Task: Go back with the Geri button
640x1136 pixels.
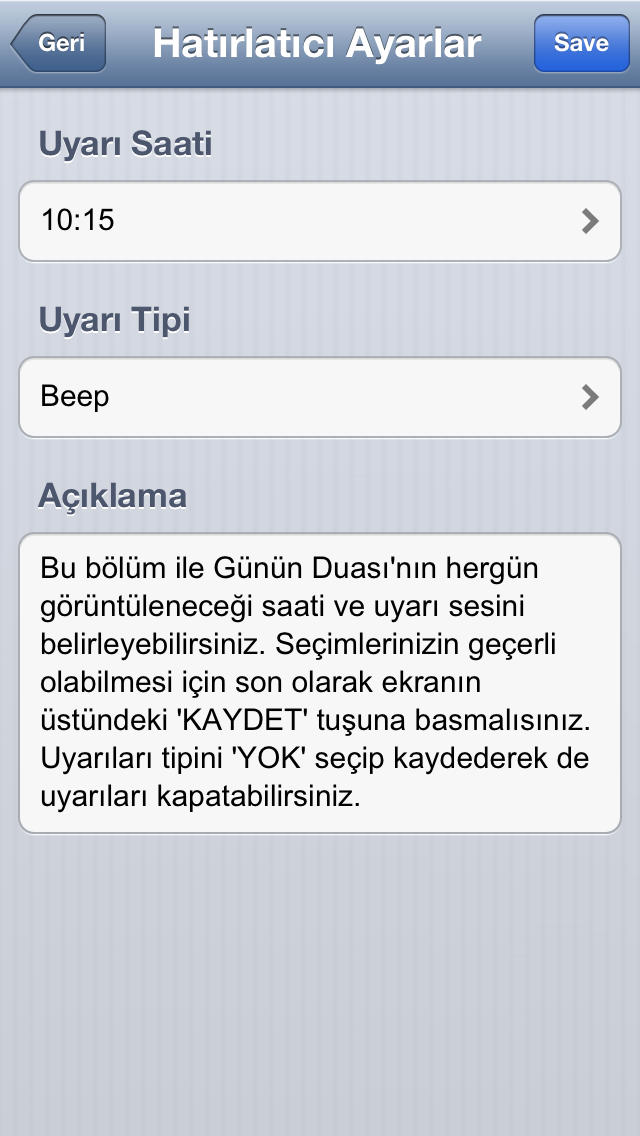Action: [x=59, y=43]
